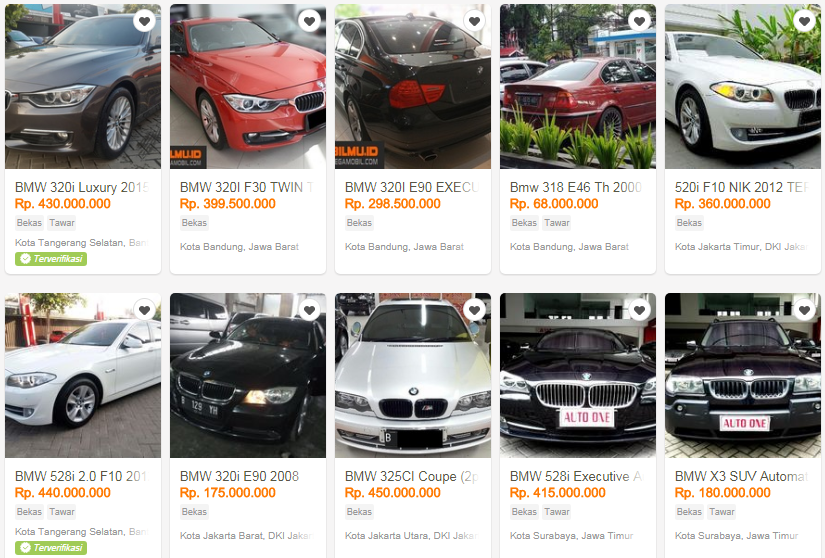The height and width of the screenshot is (558, 825).
Task: Save the BMW 528i Executive to favorites
Action: point(639,310)
